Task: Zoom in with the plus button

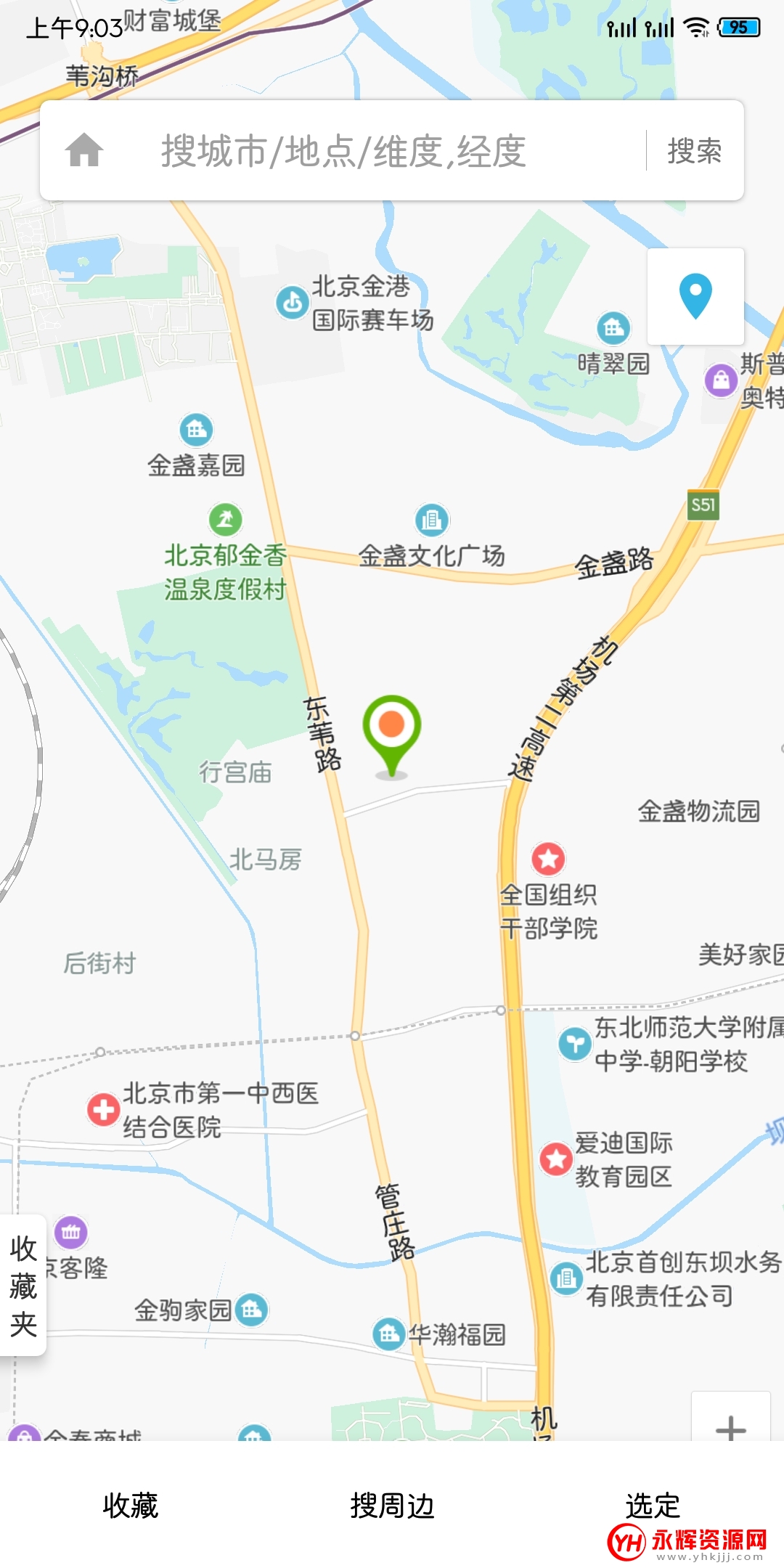Action: (x=730, y=1421)
